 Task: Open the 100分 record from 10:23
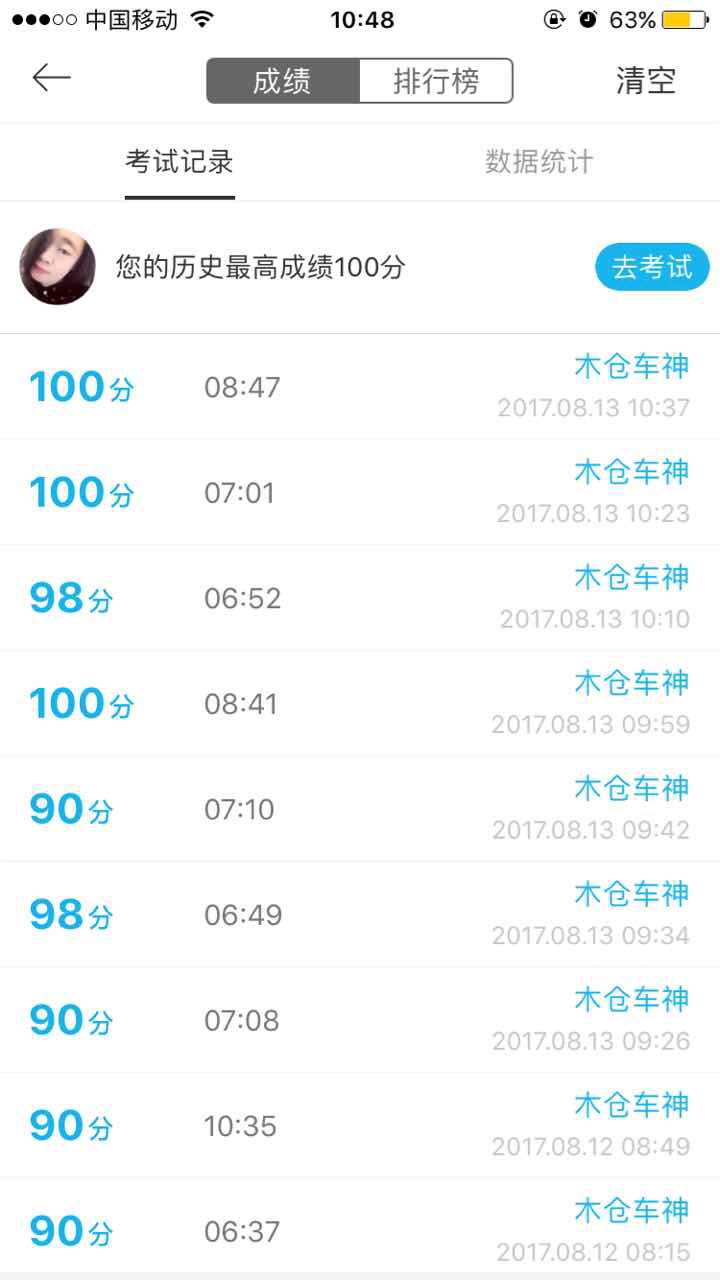360,492
